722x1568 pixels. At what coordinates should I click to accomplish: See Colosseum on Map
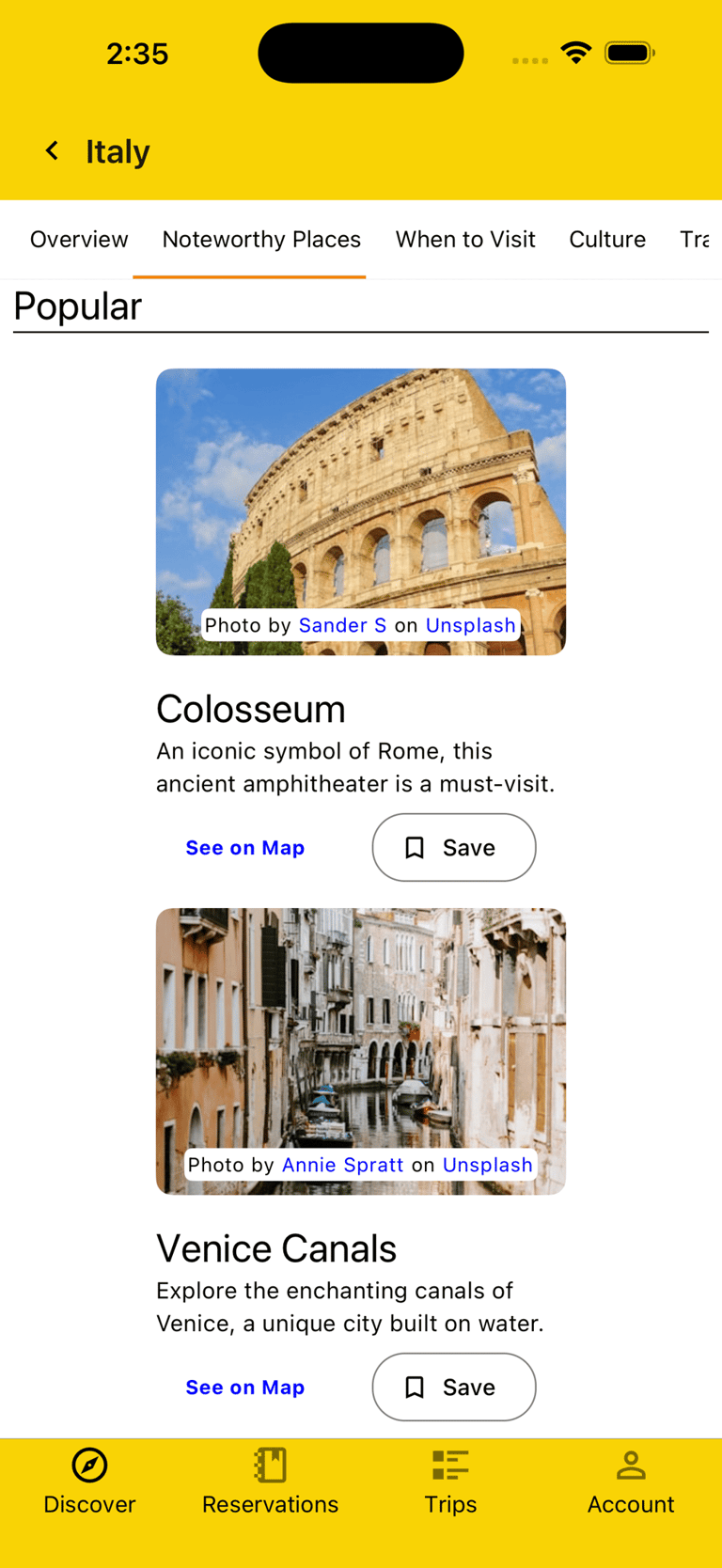[244, 847]
